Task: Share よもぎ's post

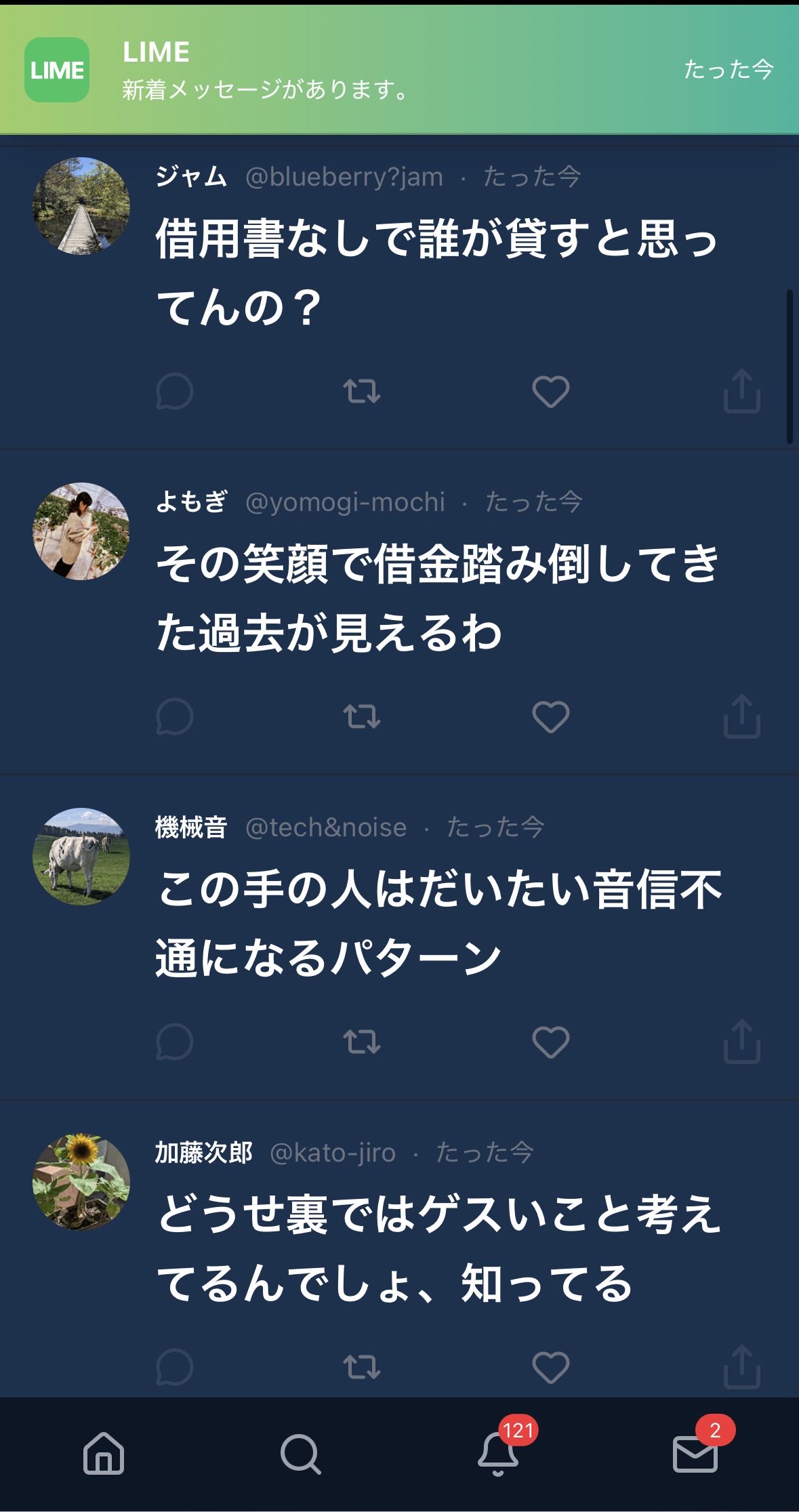Action: [741, 716]
